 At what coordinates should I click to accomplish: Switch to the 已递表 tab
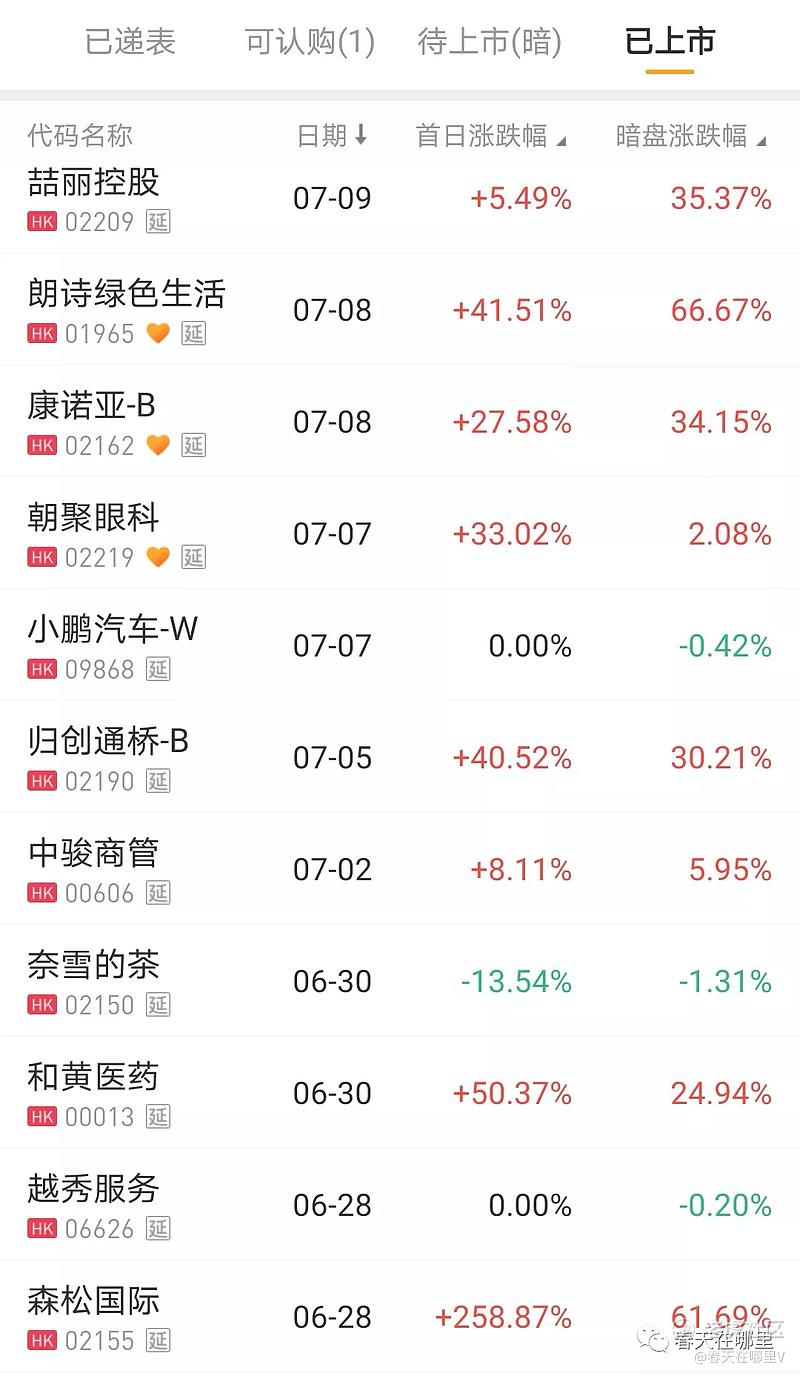click(x=130, y=42)
